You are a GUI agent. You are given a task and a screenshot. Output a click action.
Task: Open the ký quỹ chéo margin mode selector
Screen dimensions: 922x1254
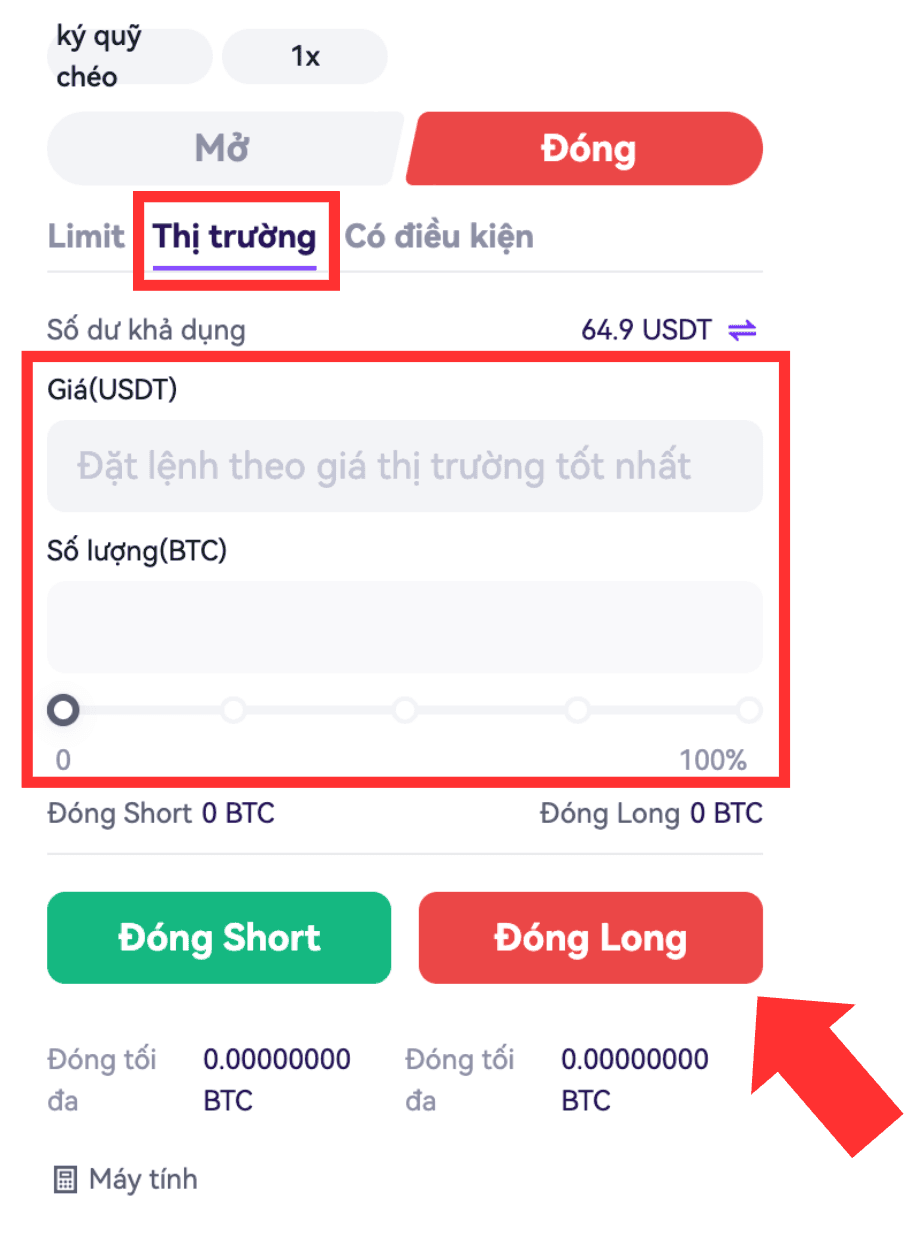(x=128, y=57)
